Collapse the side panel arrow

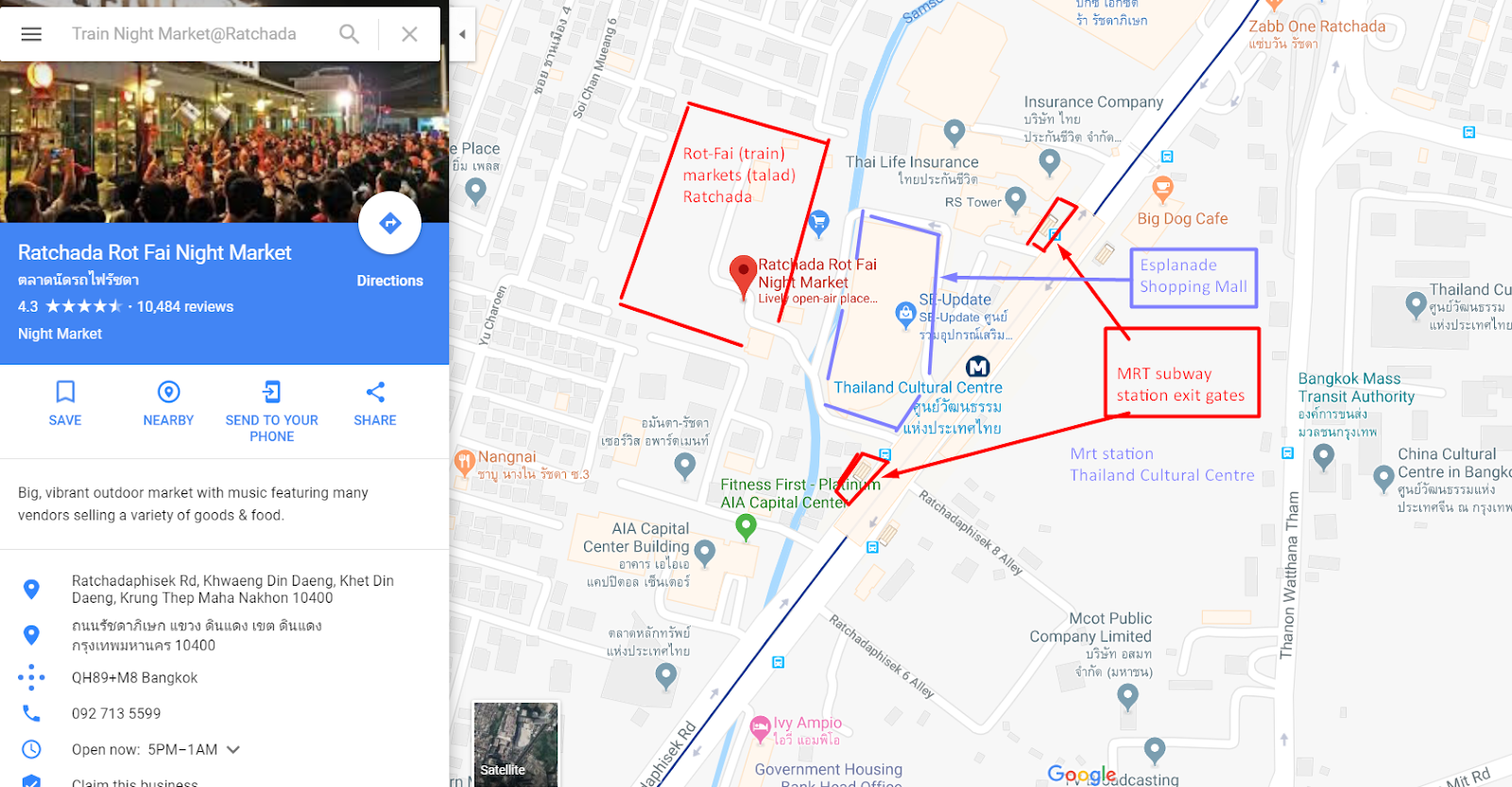pos(462,34)
